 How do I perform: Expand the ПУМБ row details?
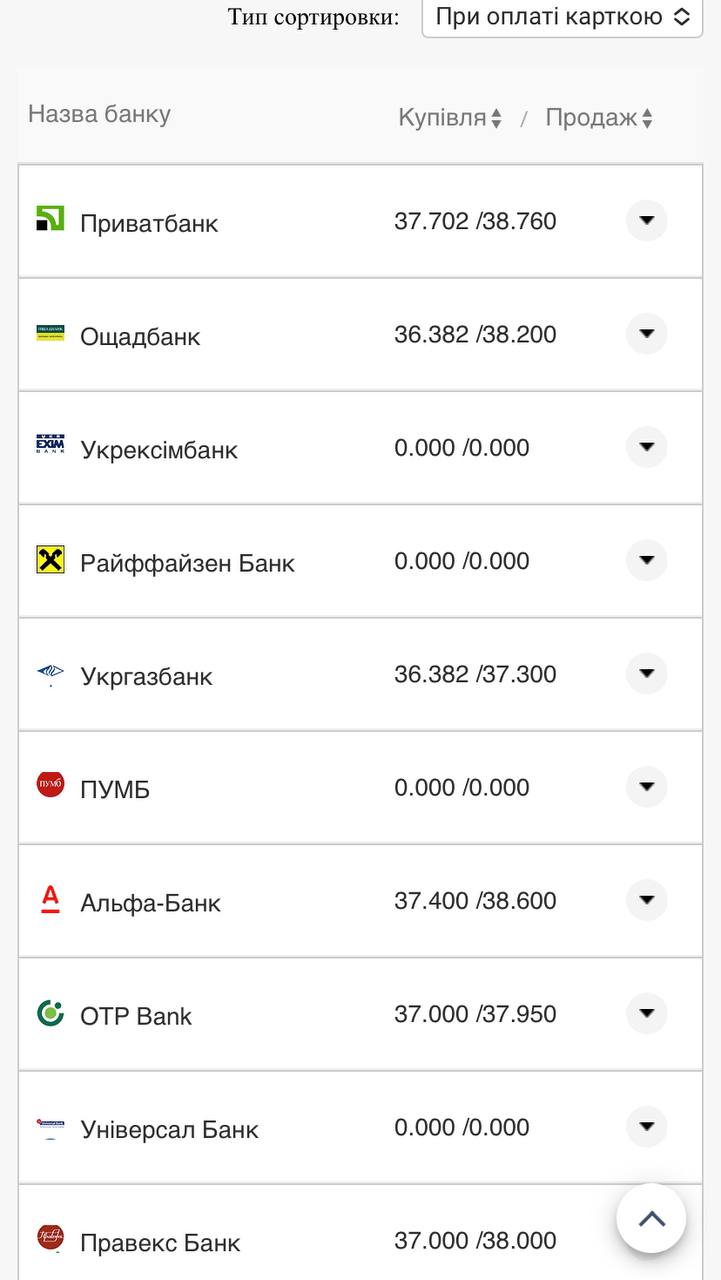[646, 786]
